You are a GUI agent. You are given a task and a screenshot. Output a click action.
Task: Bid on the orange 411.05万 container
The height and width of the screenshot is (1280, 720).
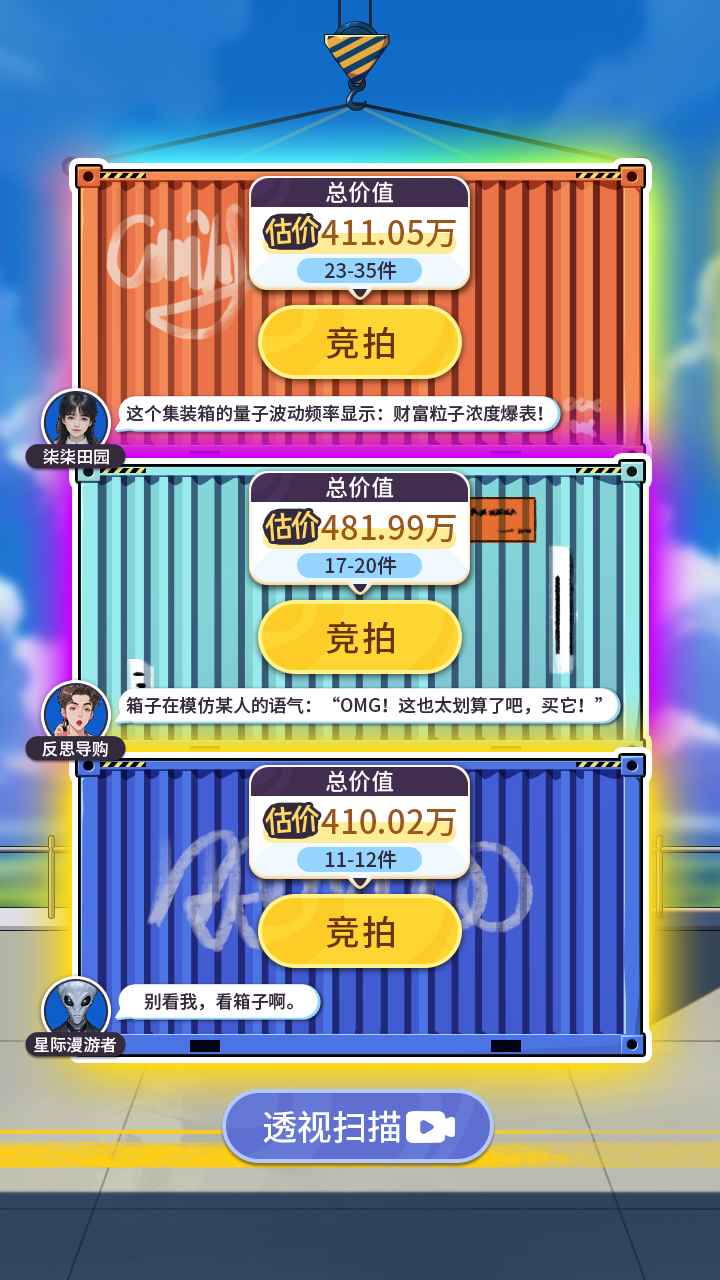coord(360,342)
